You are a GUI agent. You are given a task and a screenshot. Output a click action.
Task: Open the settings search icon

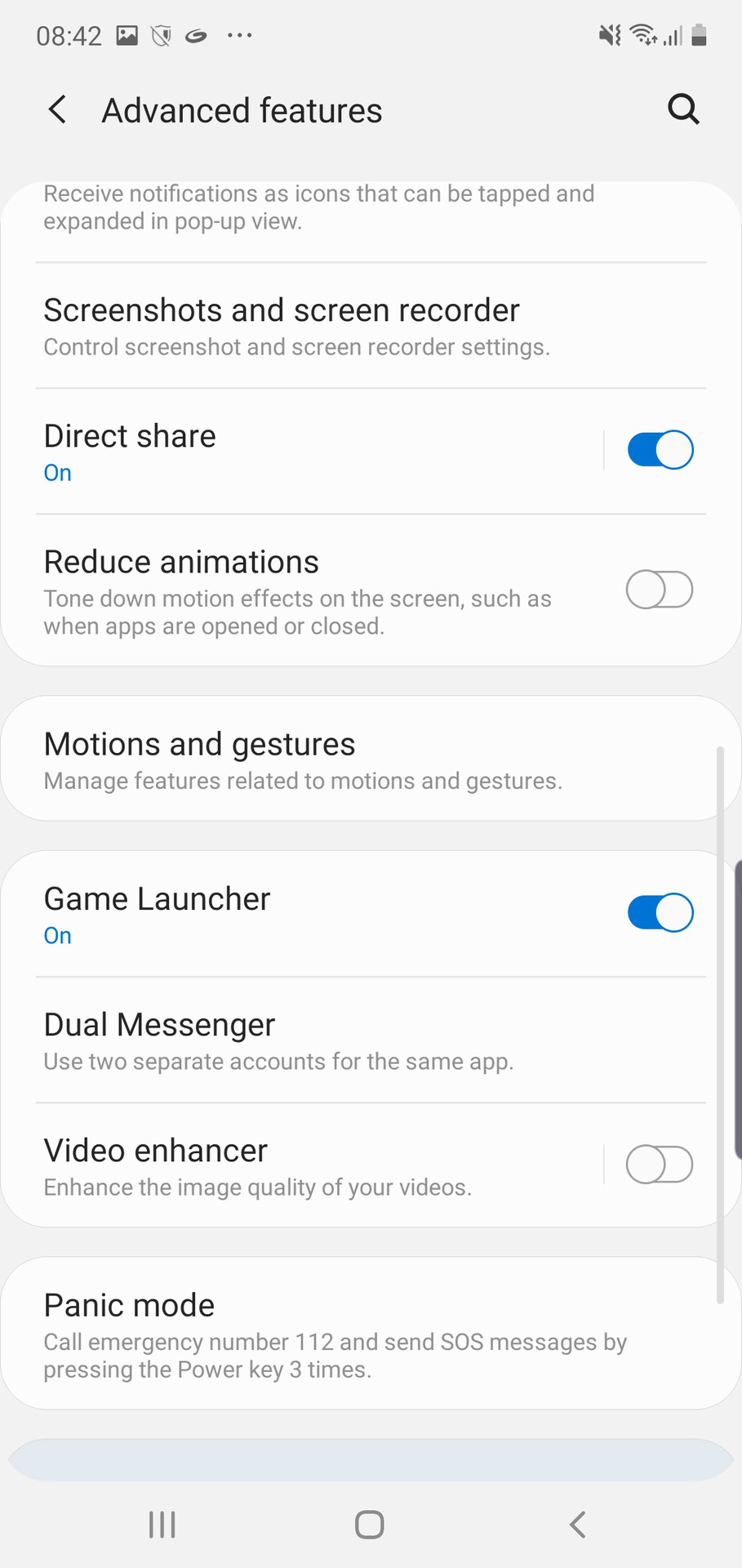pos(683,109)
